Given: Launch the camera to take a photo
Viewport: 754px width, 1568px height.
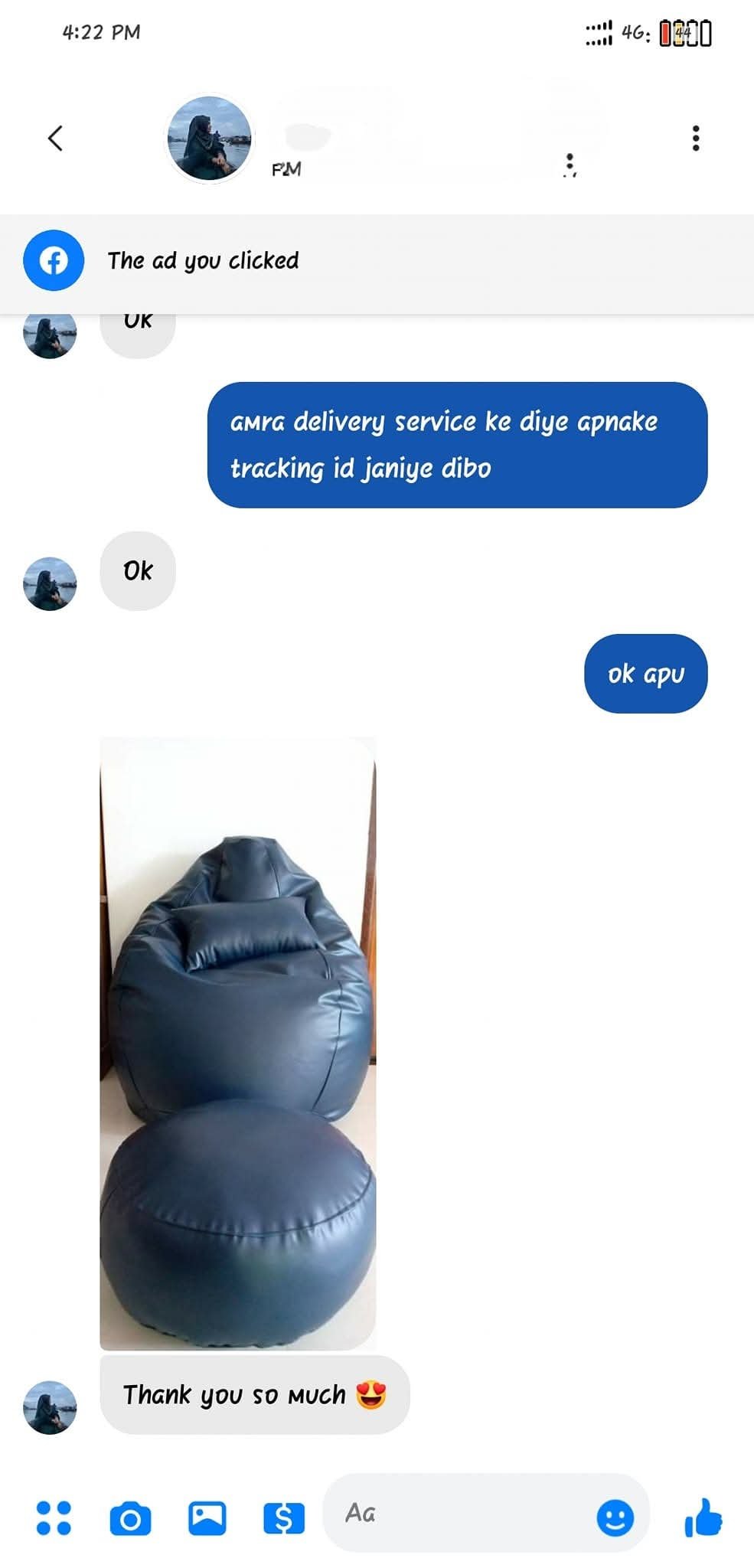Looking at the screenshot, I should point(130,1517).
